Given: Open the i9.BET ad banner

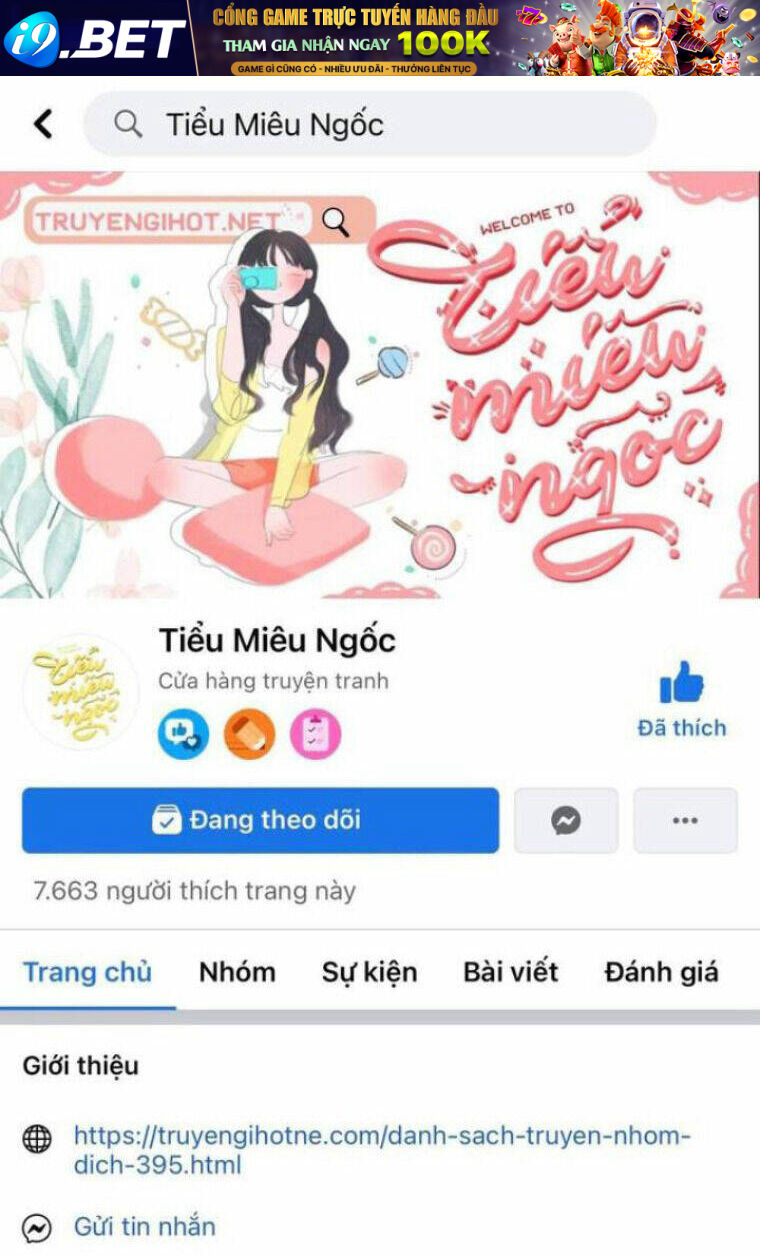Looking at the screenshot, I should tap(380, 38).
